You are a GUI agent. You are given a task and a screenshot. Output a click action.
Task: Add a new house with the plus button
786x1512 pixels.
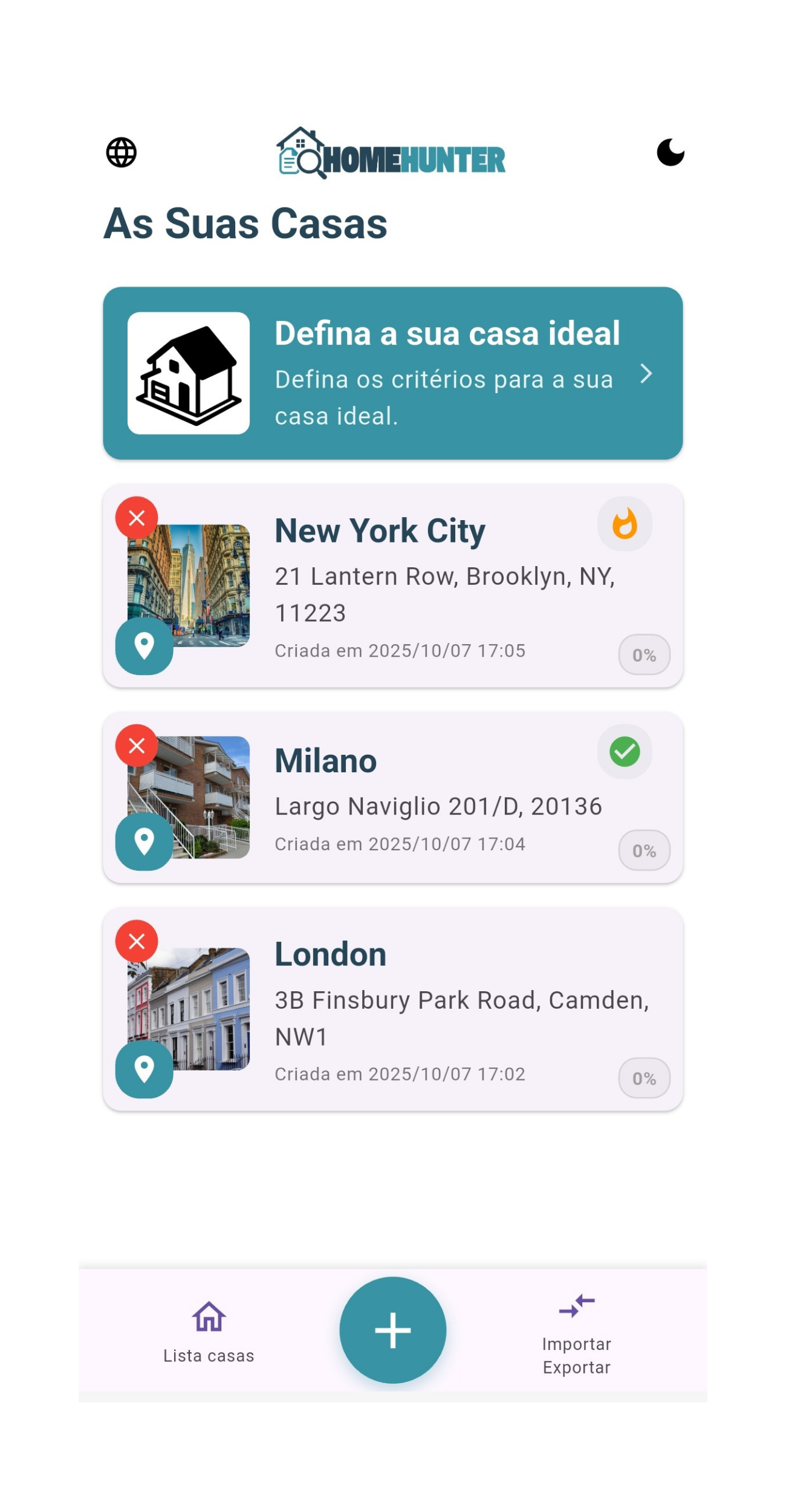coord(392,1331)
